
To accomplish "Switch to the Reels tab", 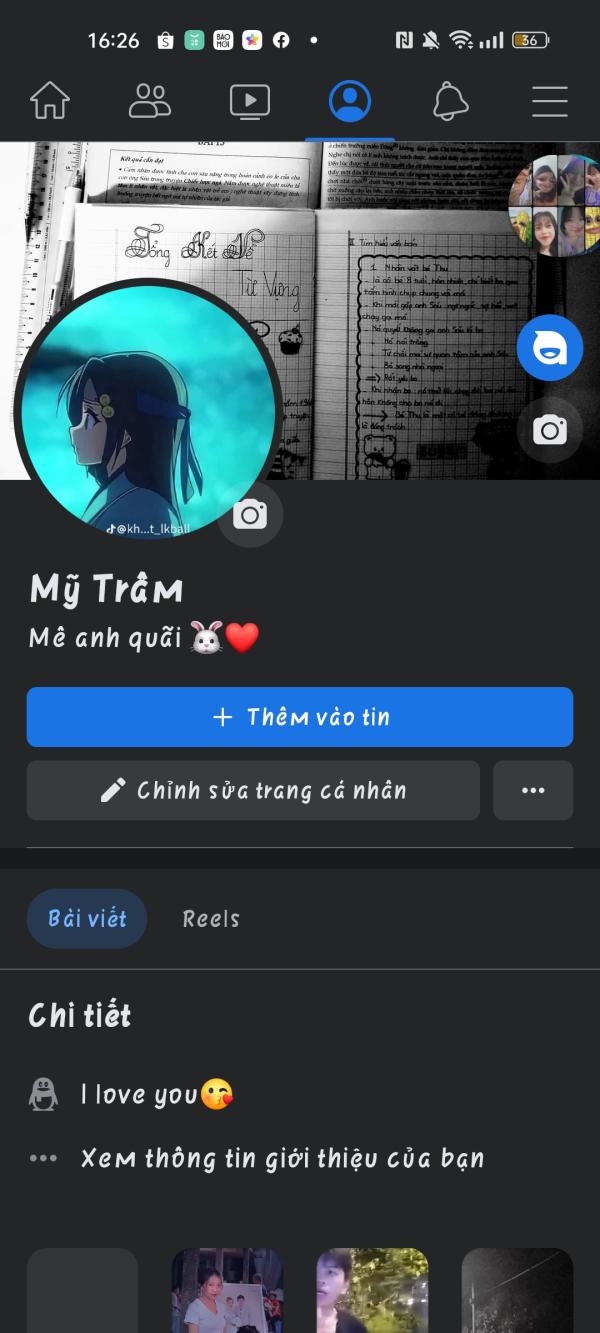I will coord(211,919).
